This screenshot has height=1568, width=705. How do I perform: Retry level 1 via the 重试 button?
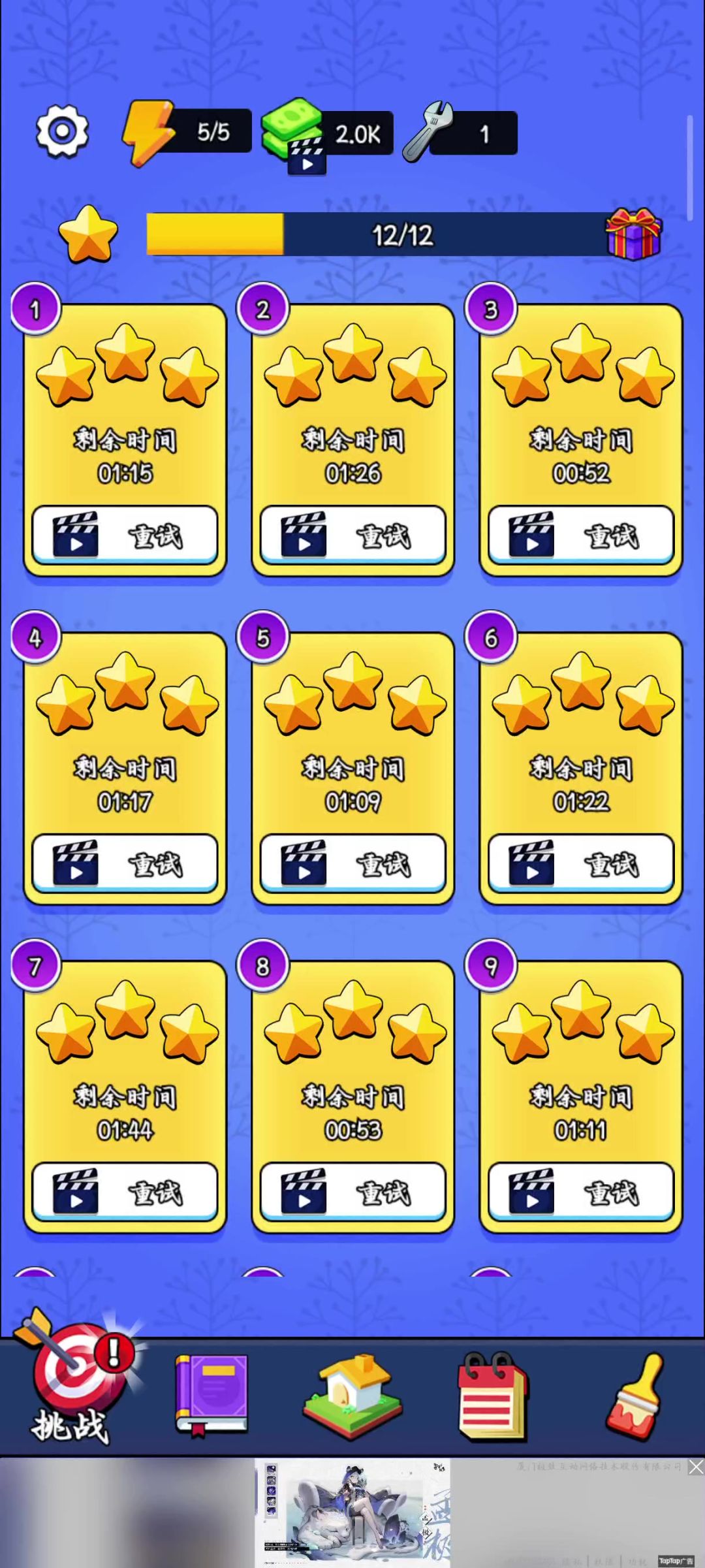pos(125,535)
